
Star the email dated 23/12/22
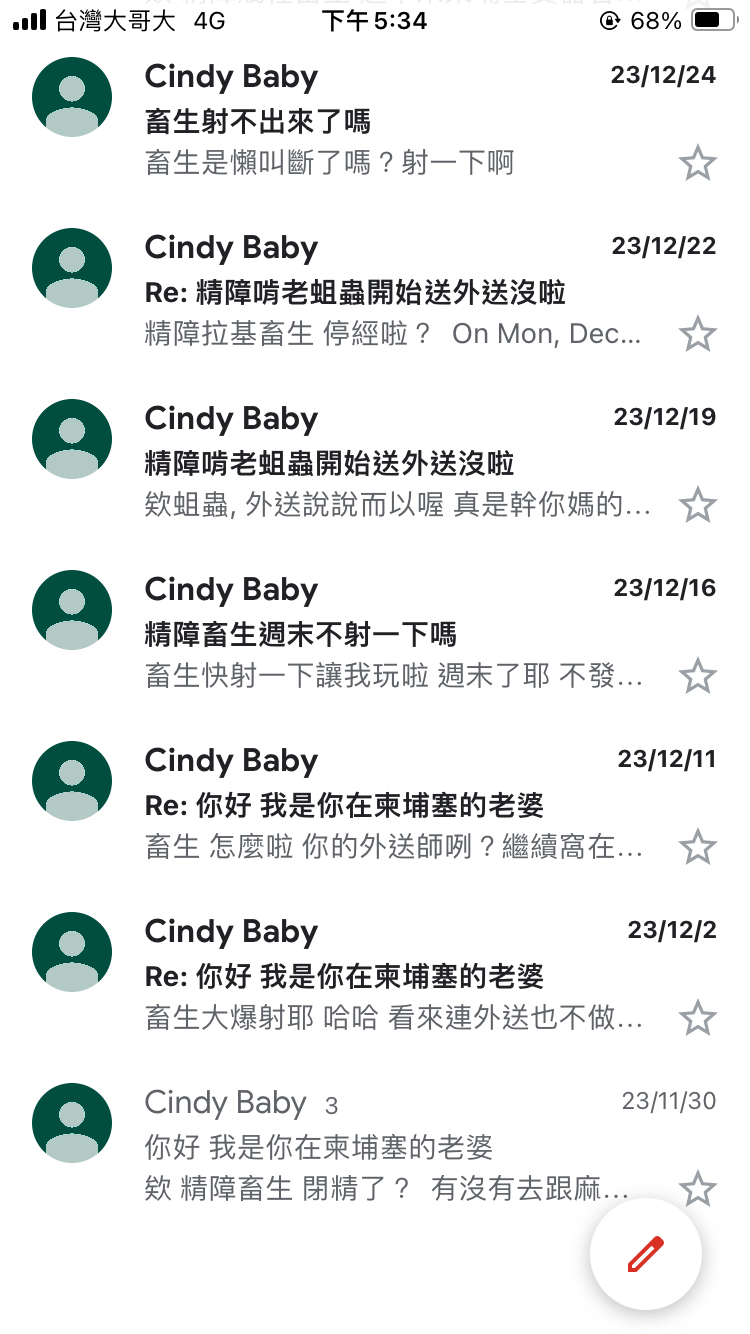coord(697,334)
